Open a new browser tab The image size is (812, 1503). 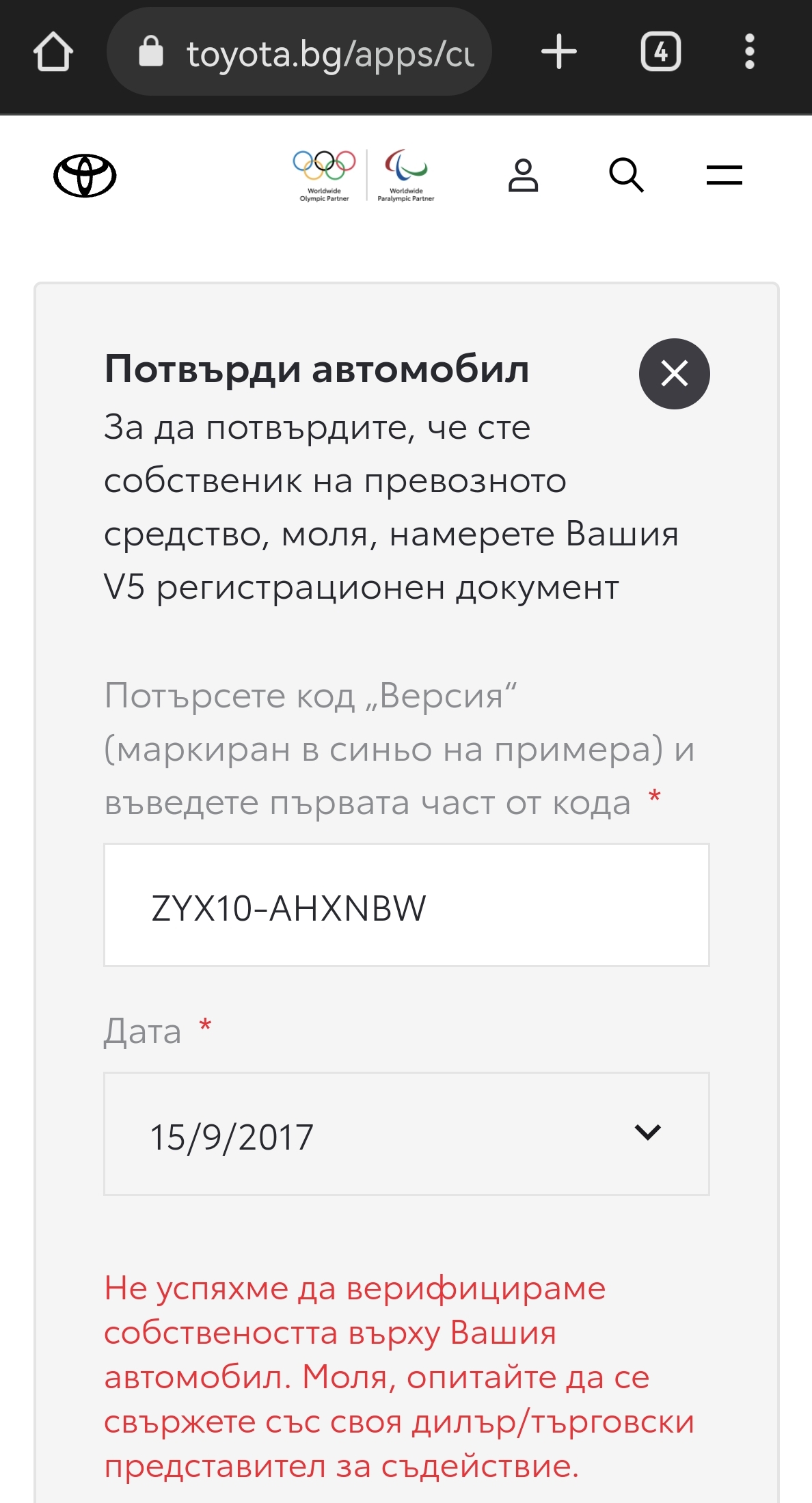pos(559,52)
